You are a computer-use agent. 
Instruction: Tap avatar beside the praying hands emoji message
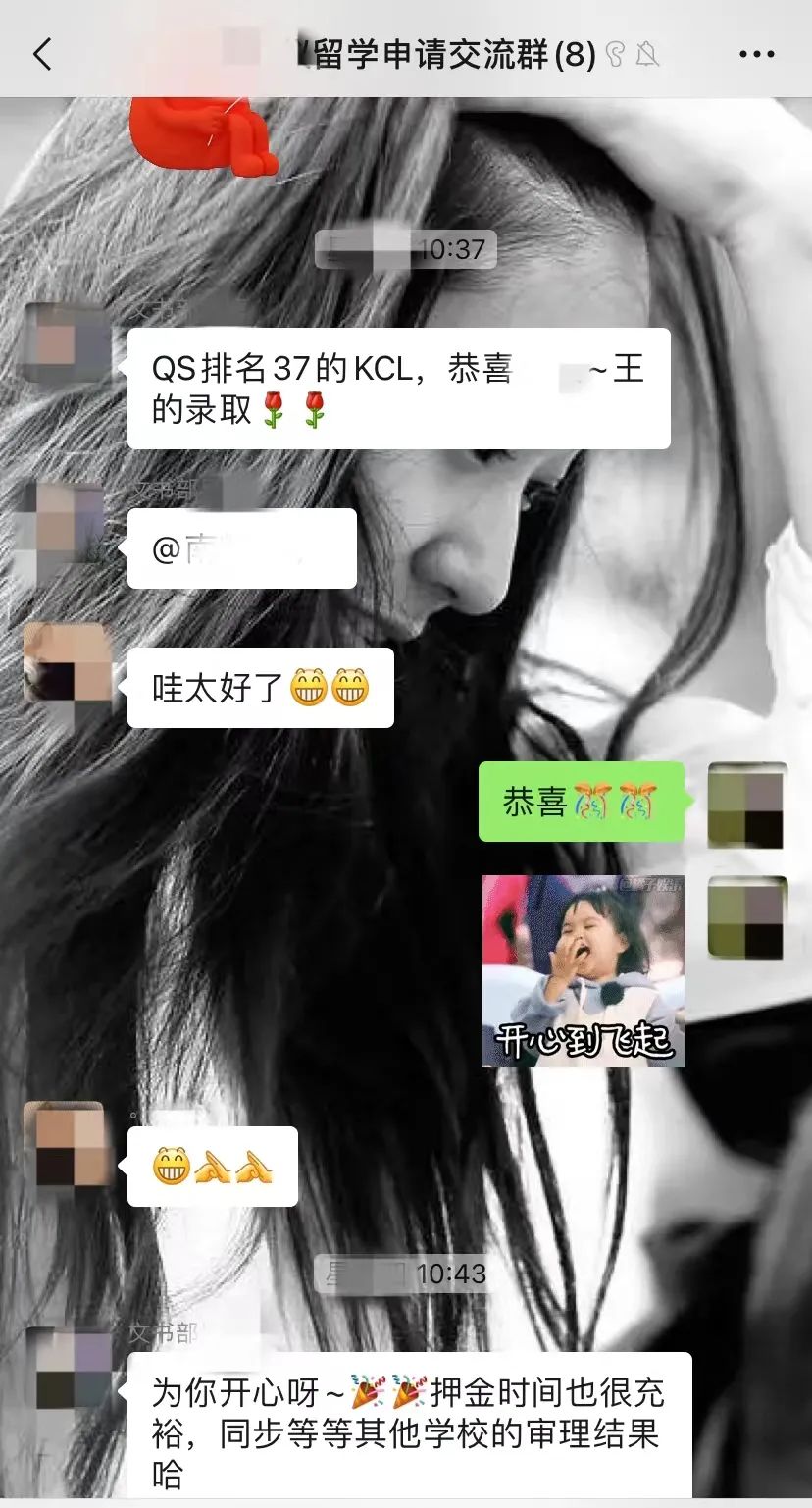(x=67, y=1144)
